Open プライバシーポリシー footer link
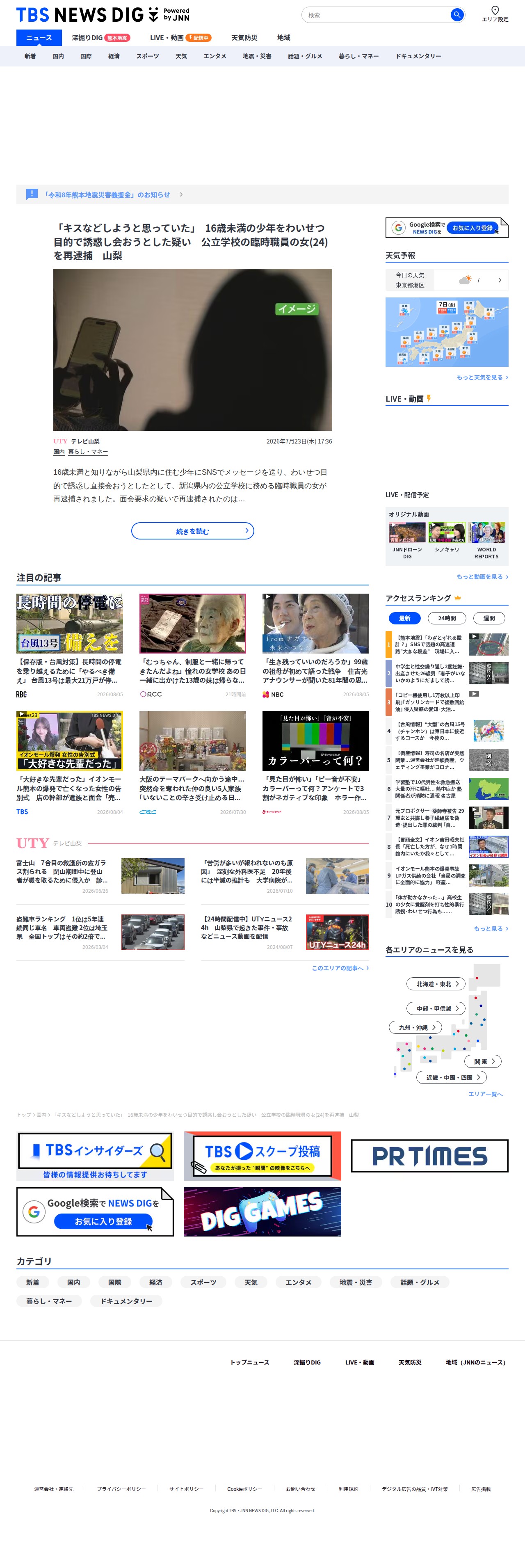The image size is (525, 1568). (121, 1489)
